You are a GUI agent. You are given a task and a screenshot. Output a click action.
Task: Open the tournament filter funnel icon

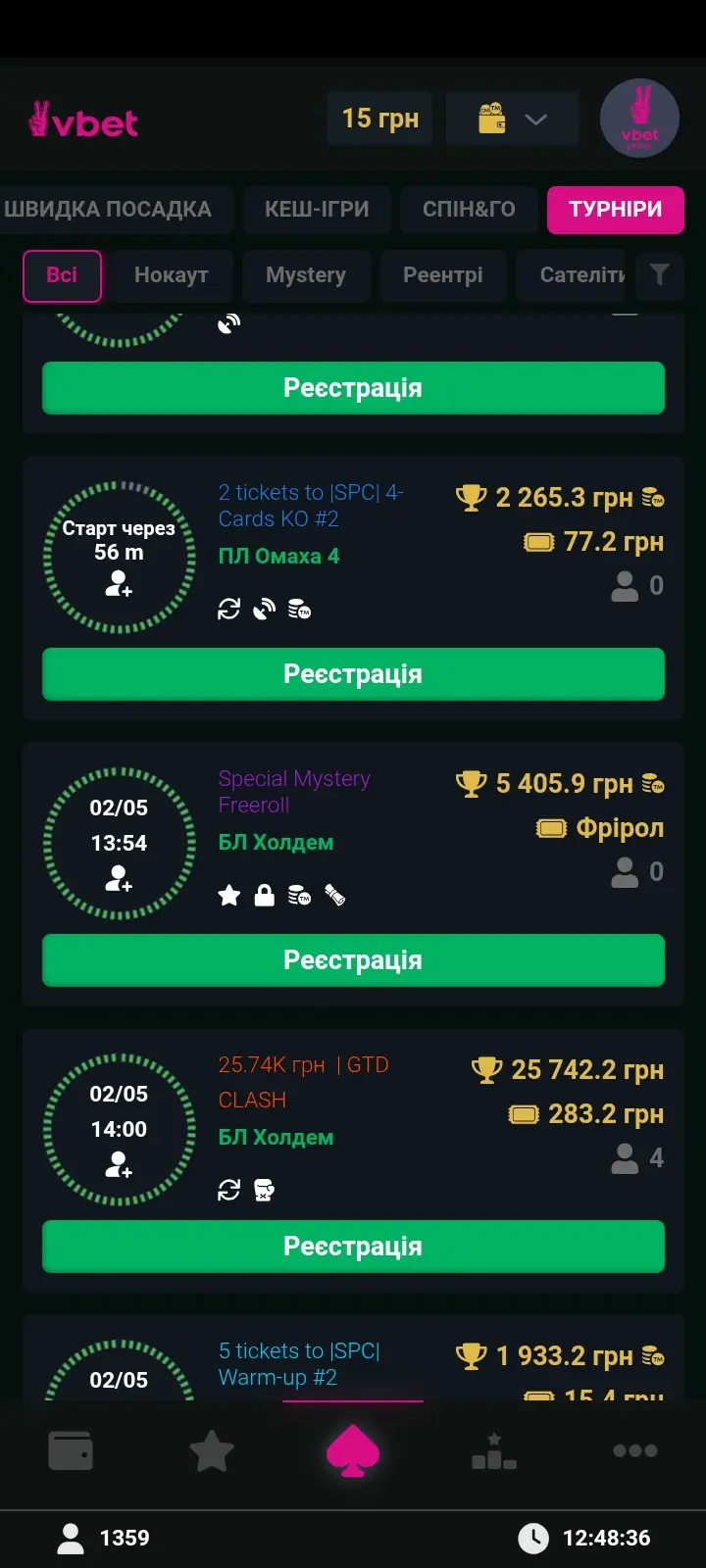[x=660, y=275]
